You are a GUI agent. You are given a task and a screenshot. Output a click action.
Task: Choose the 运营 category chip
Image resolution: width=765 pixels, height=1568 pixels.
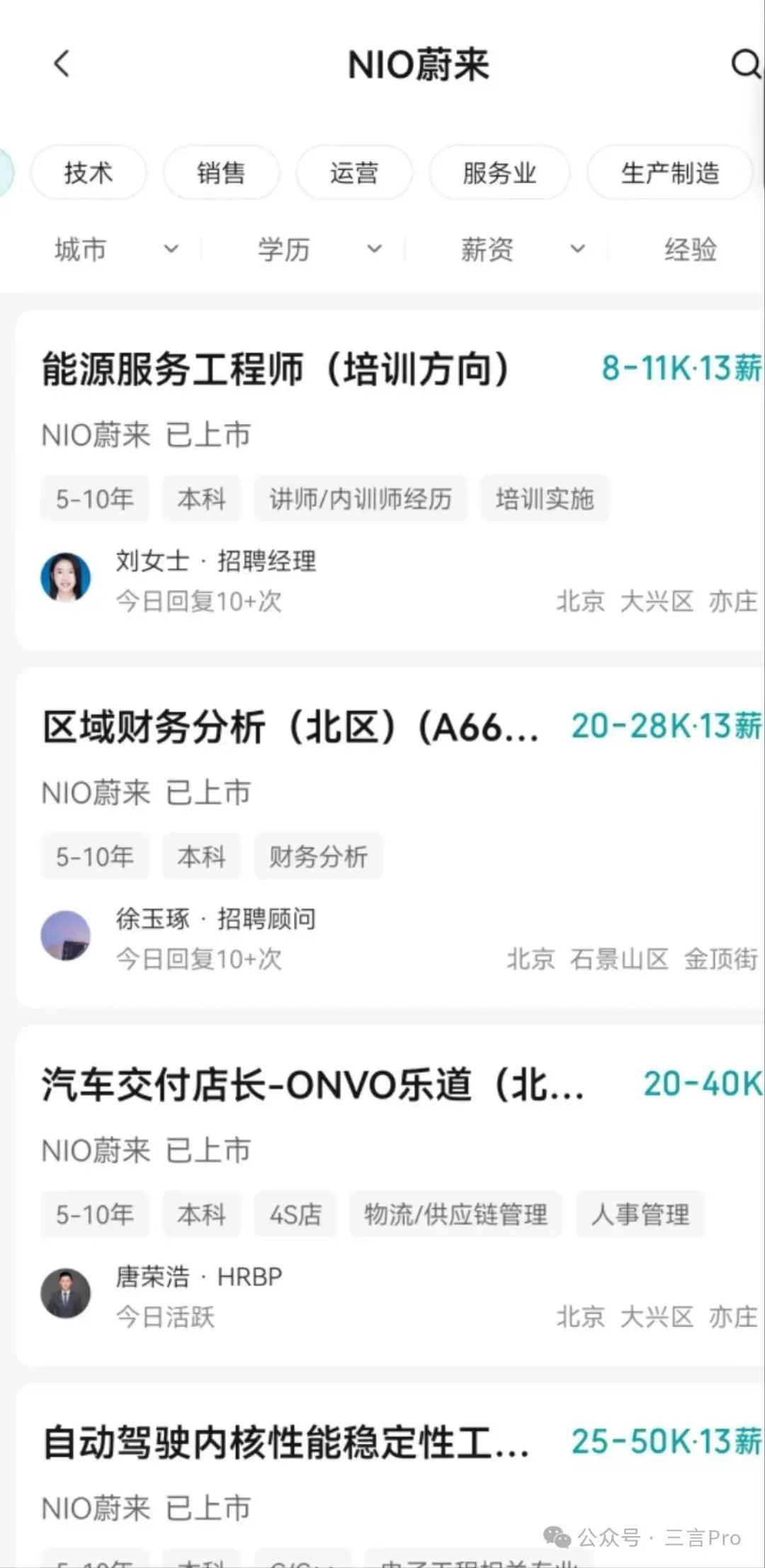[x=353, y=173]
